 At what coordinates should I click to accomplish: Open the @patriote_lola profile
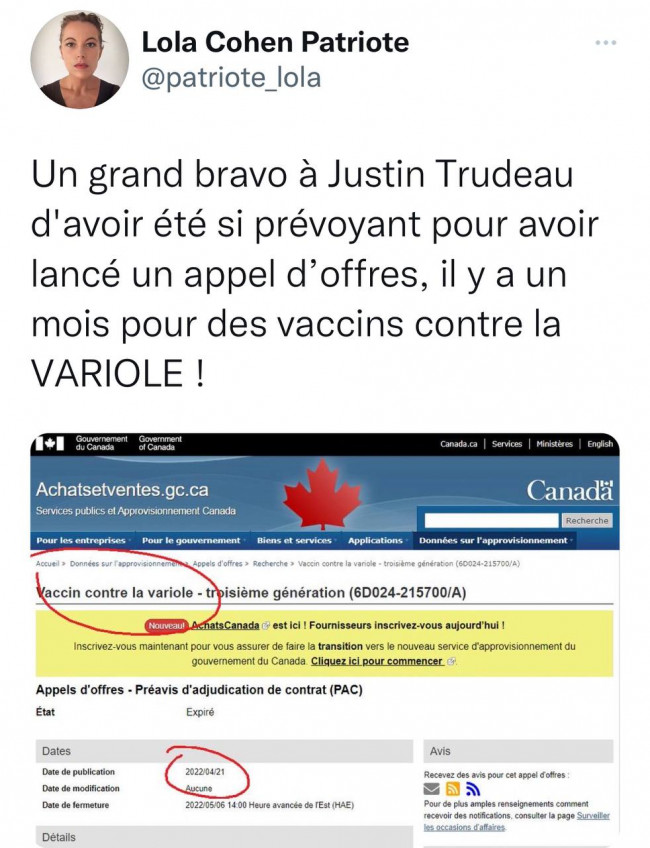coord(231,77)
